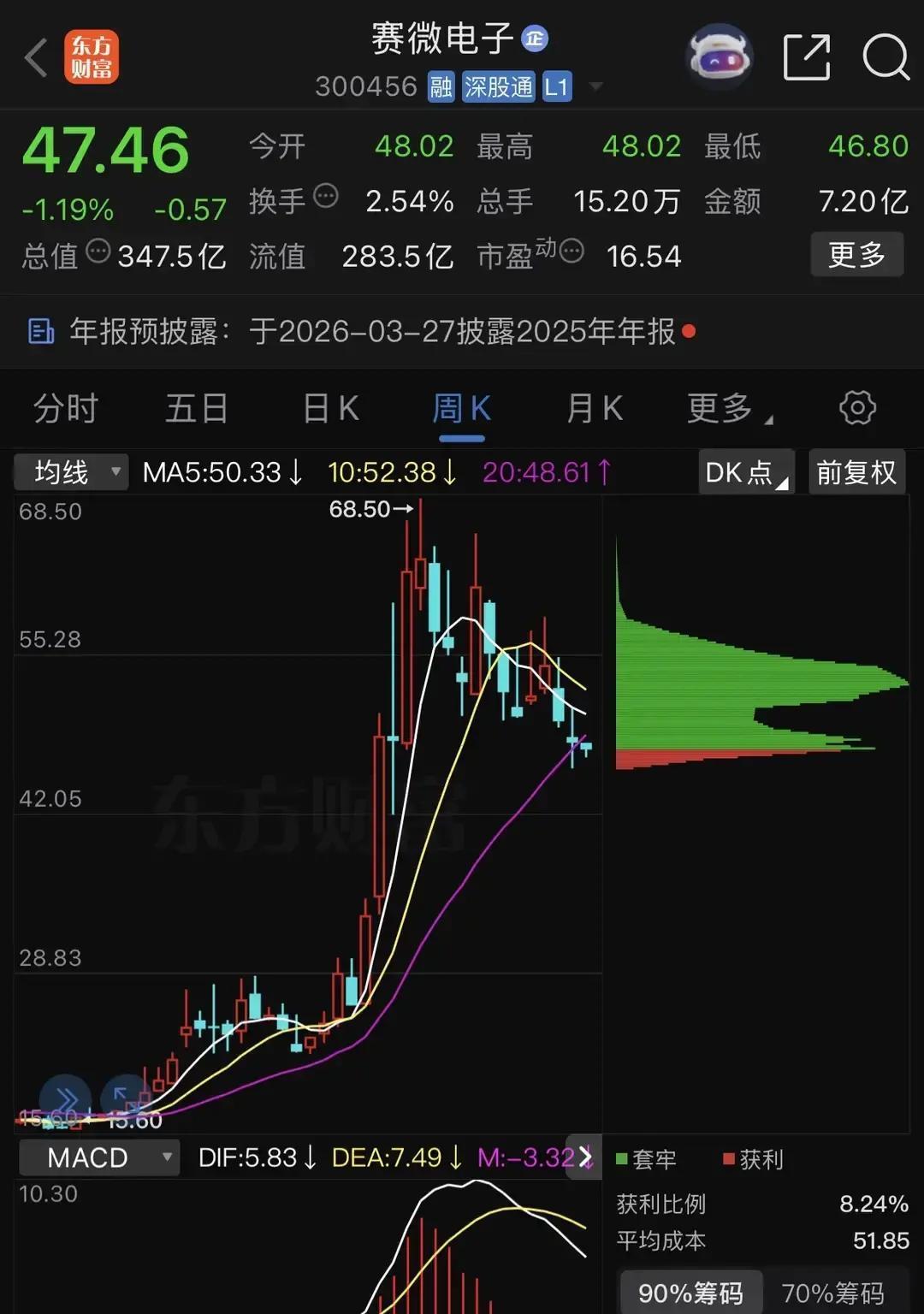Tap the 东方财富 logo

[x=93, y=57]
